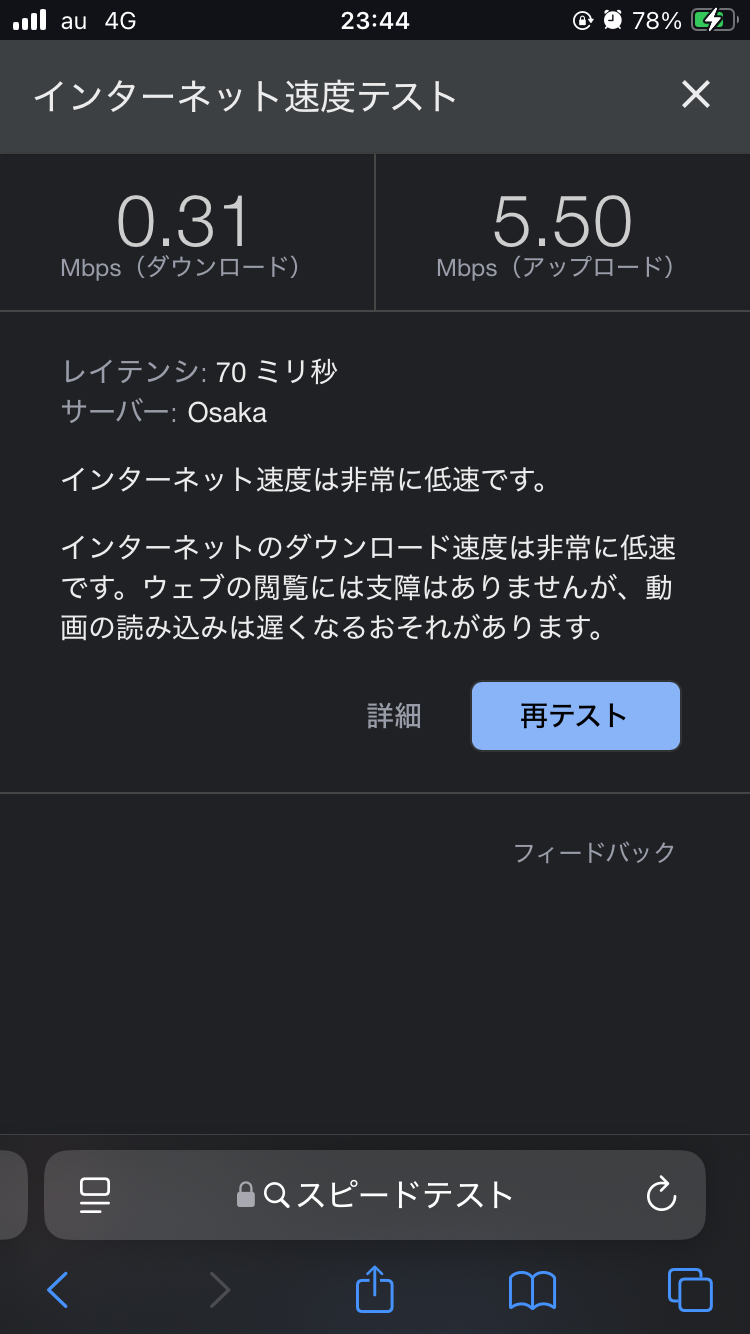Go back to the previous page

tap(58, 1290)
